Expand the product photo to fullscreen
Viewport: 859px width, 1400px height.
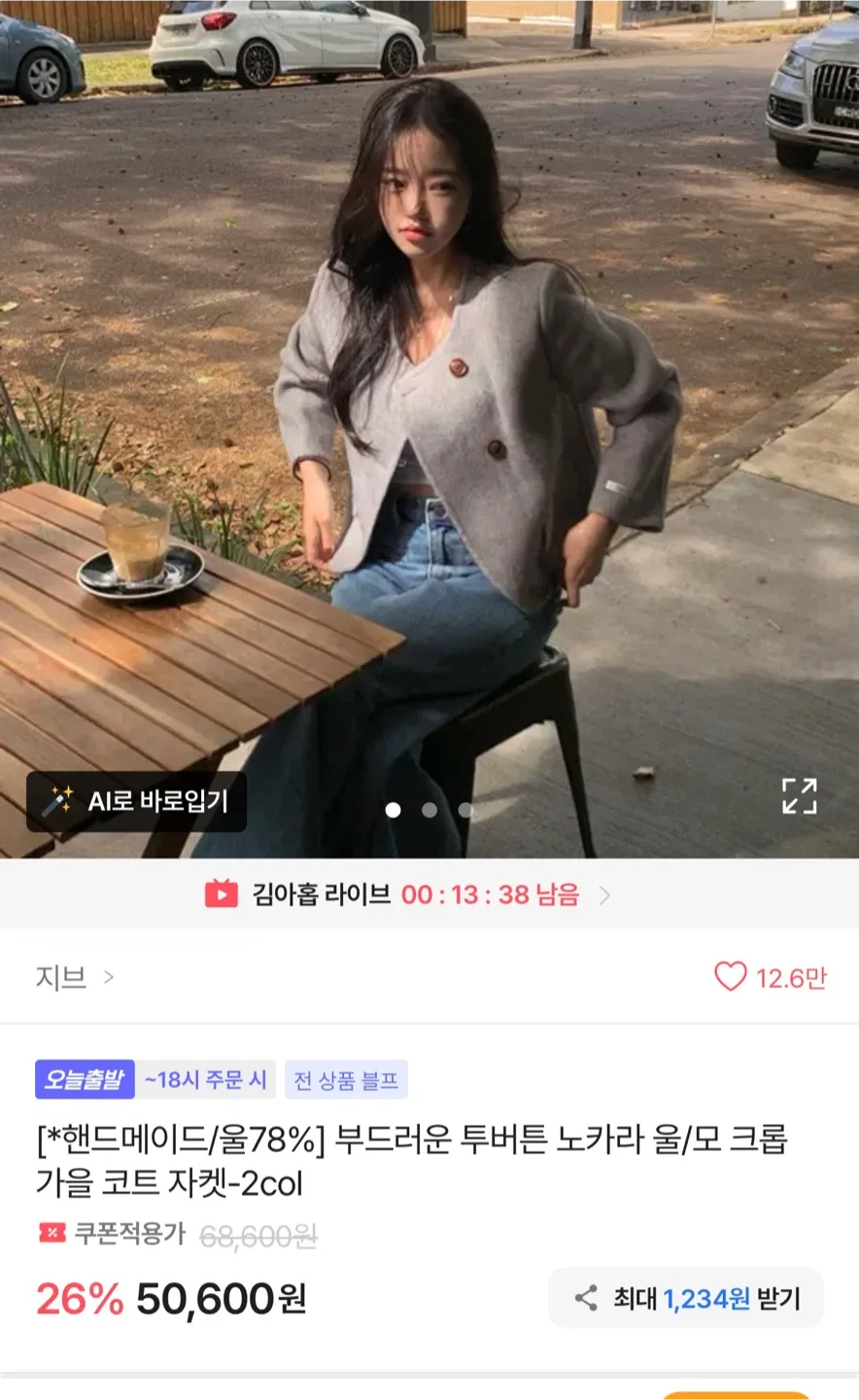coord(799,795)
